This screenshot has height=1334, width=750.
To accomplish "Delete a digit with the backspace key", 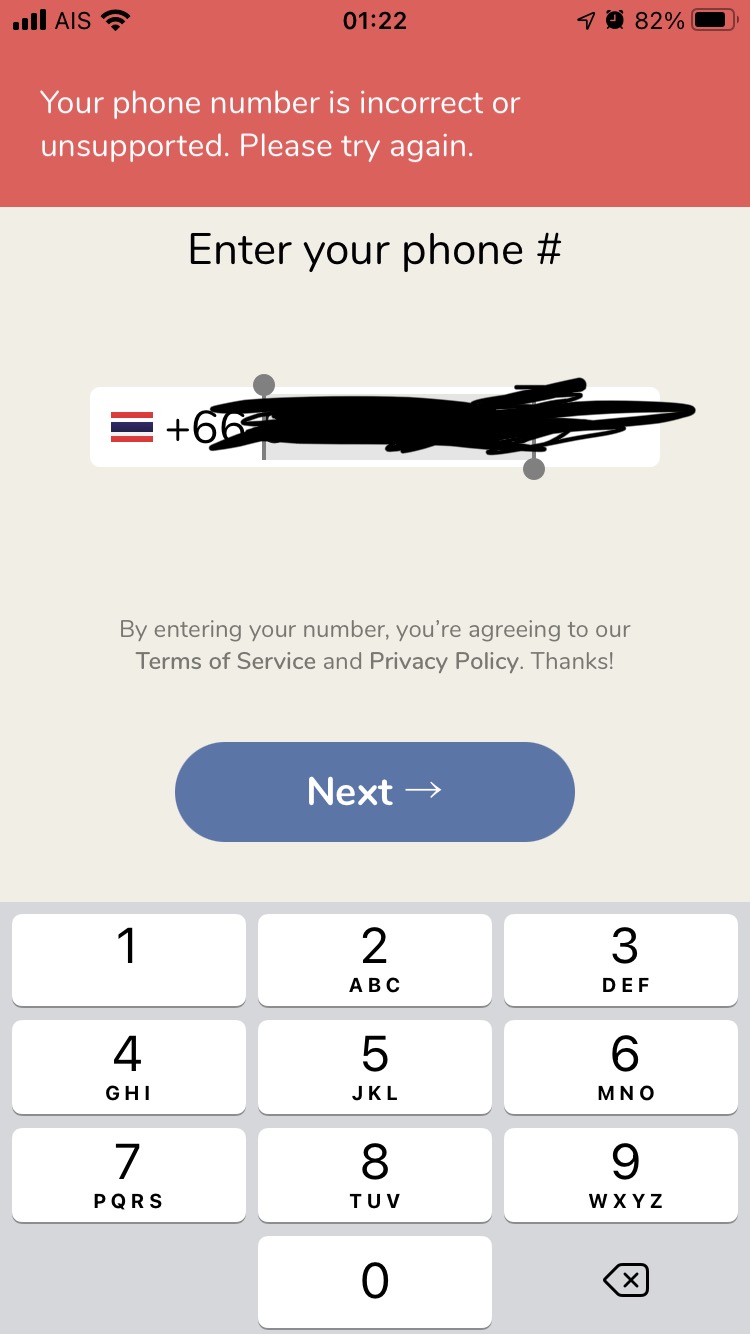I will [x=627, y=1280].
